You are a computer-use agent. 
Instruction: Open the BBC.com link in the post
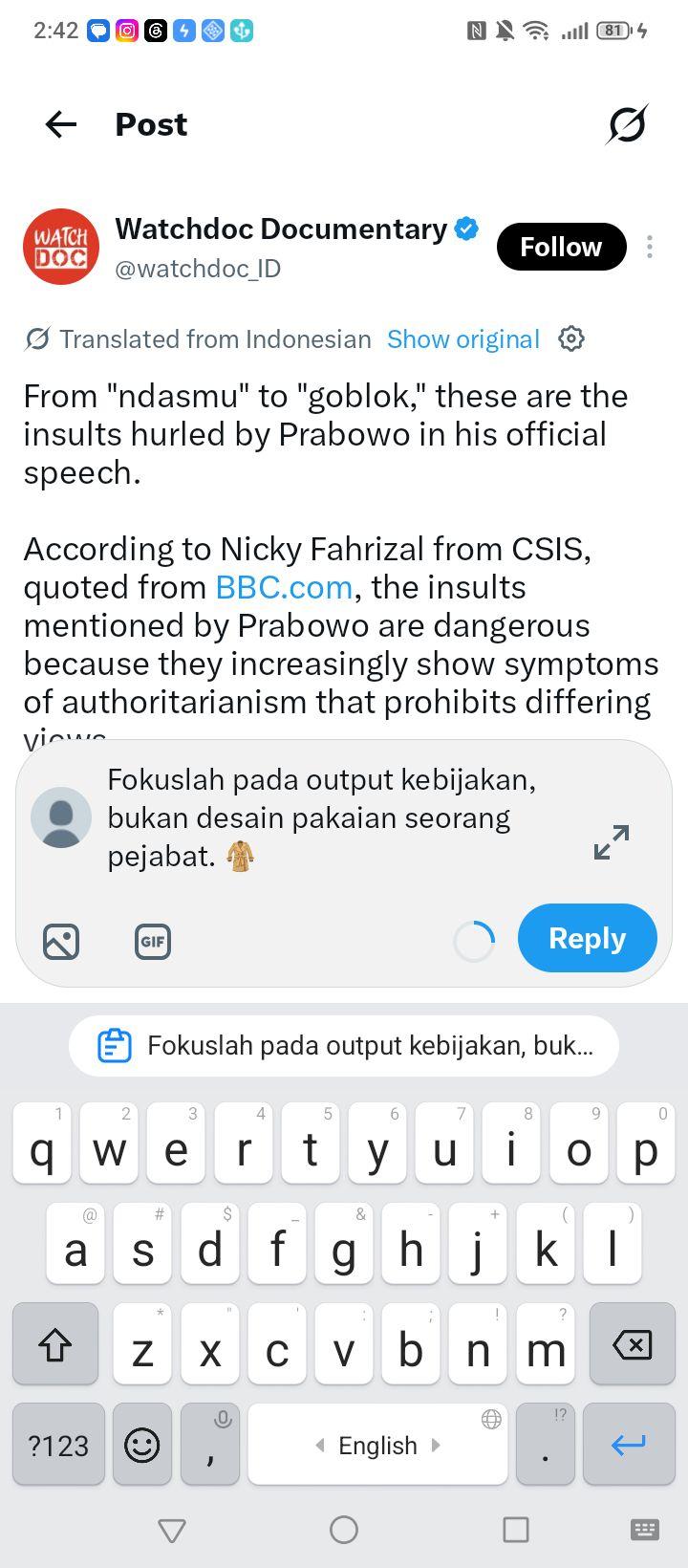pyautogui.click(x=284, y=587)
